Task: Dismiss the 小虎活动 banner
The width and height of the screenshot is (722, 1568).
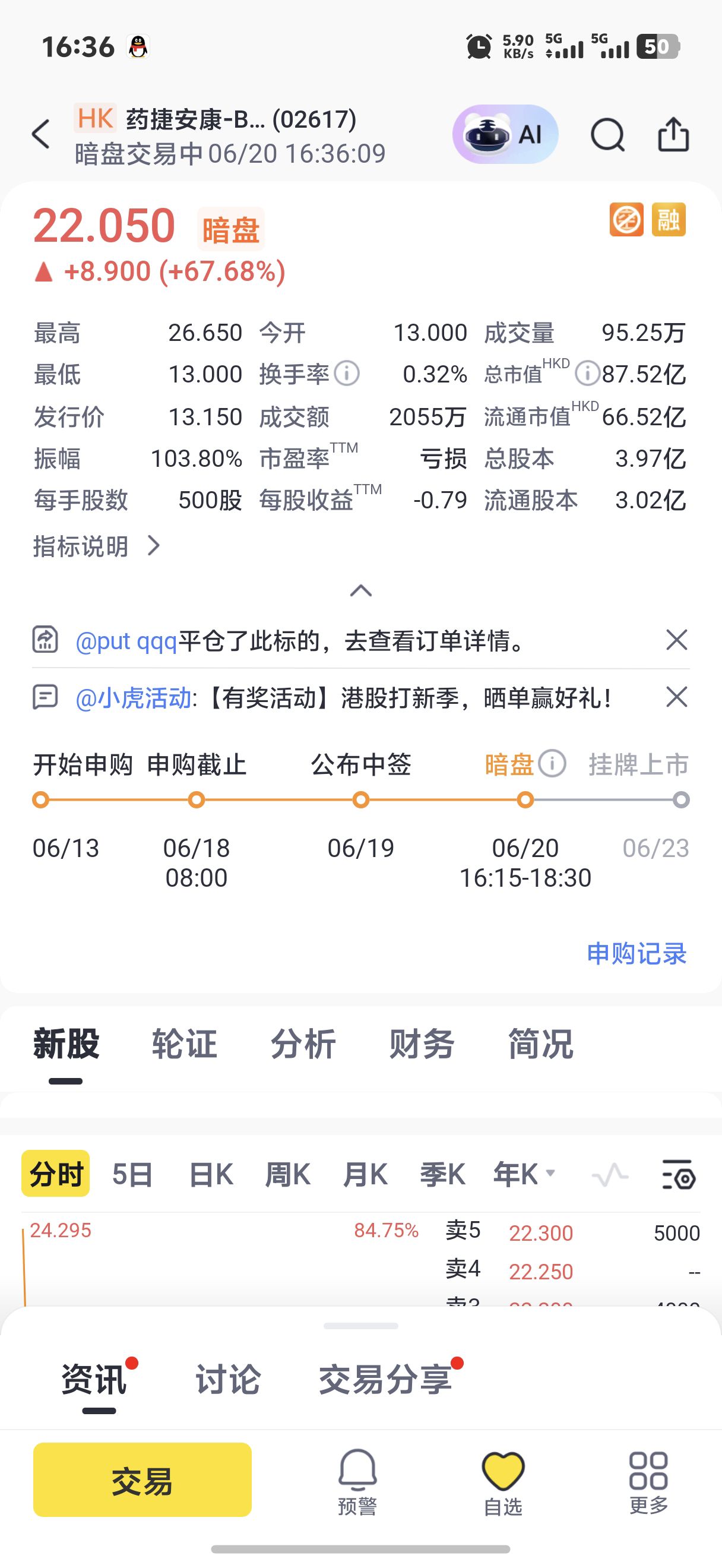Action: 676,697
